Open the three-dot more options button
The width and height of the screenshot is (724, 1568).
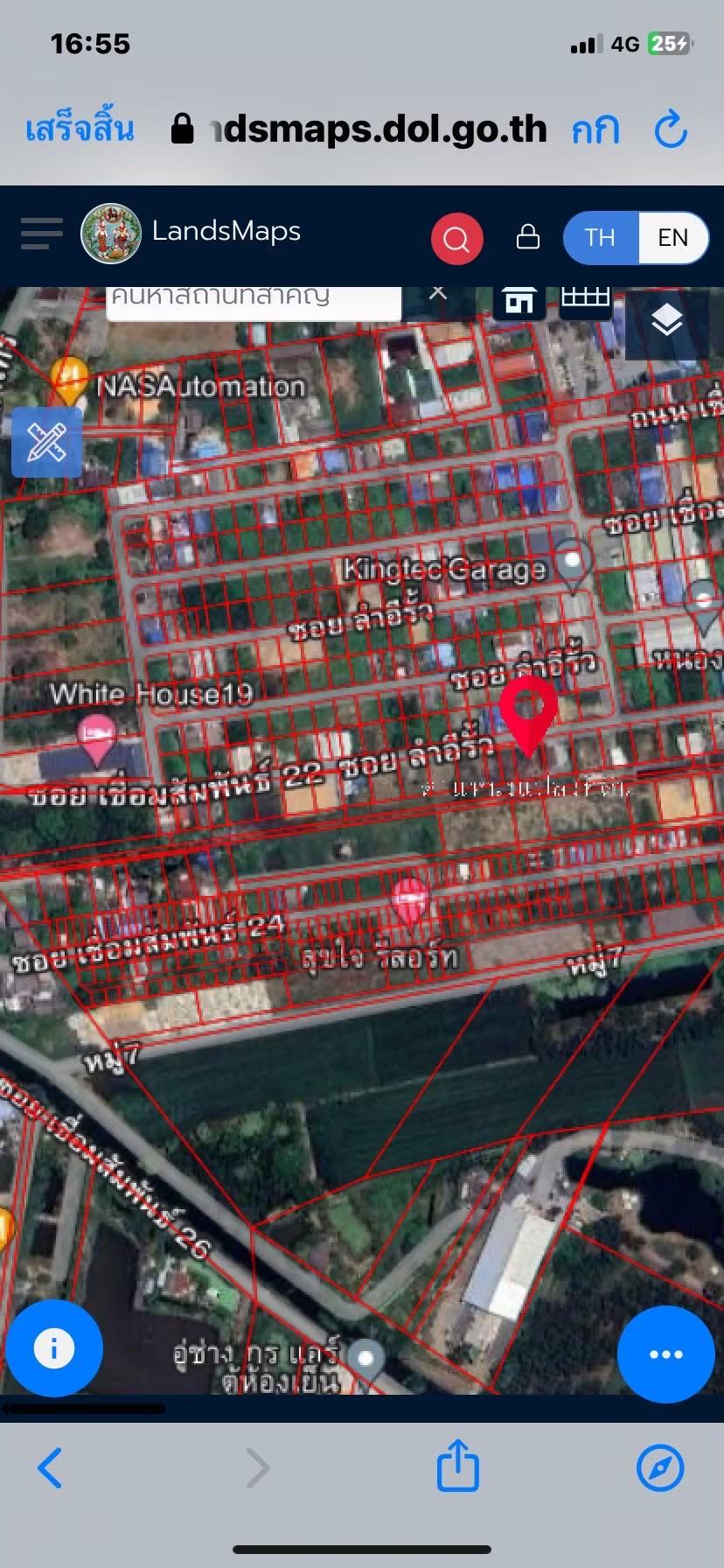(666, 1354)
